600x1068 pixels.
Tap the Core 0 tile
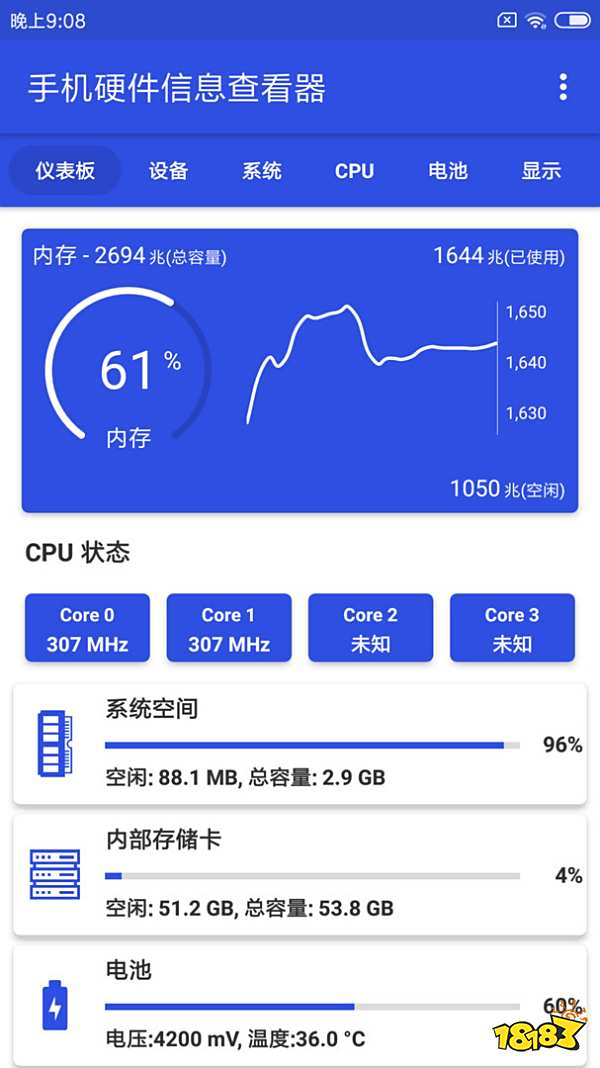pos(87,629)
